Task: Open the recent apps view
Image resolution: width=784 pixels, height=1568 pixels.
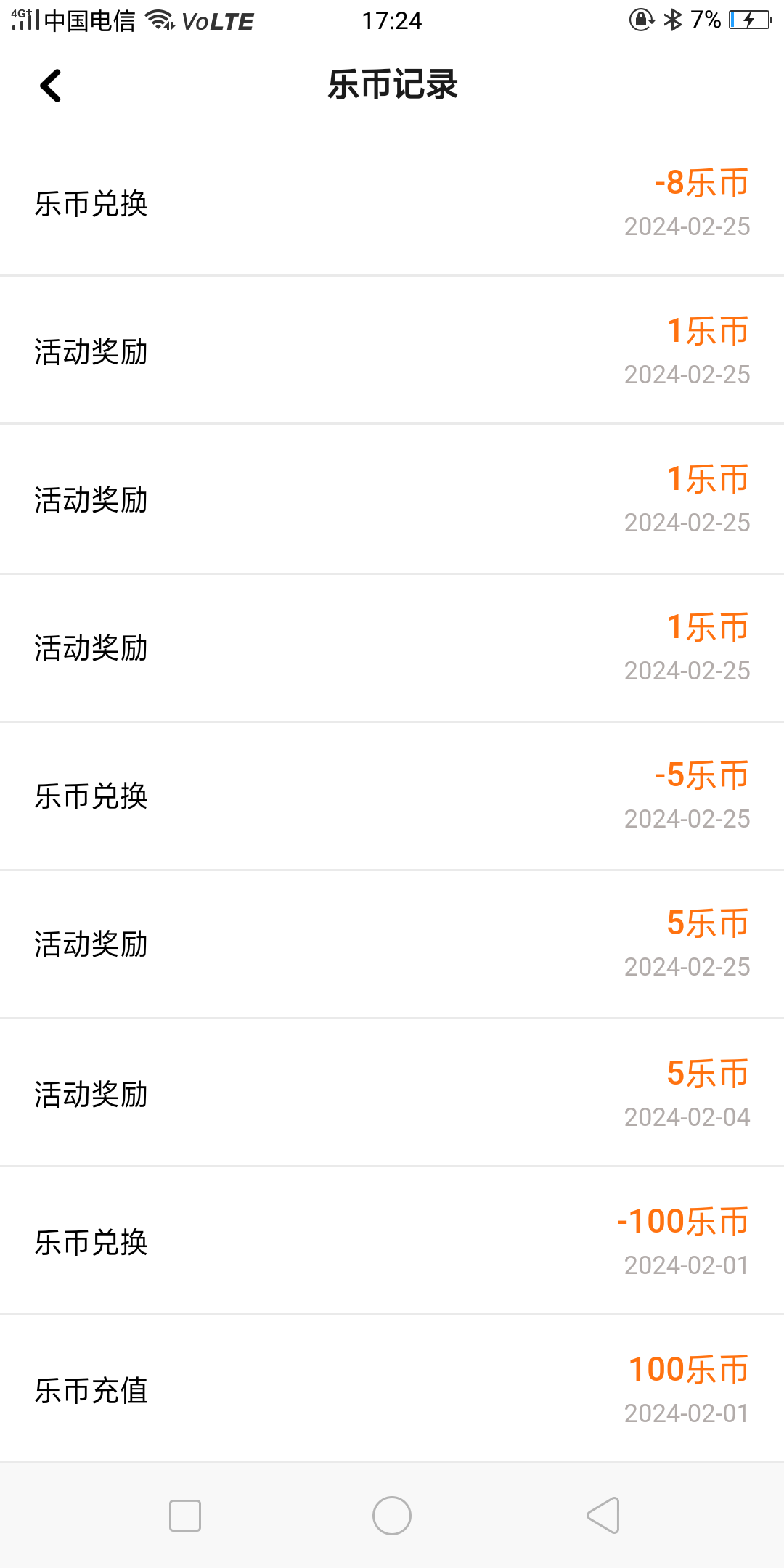Action: [185, 1516]
